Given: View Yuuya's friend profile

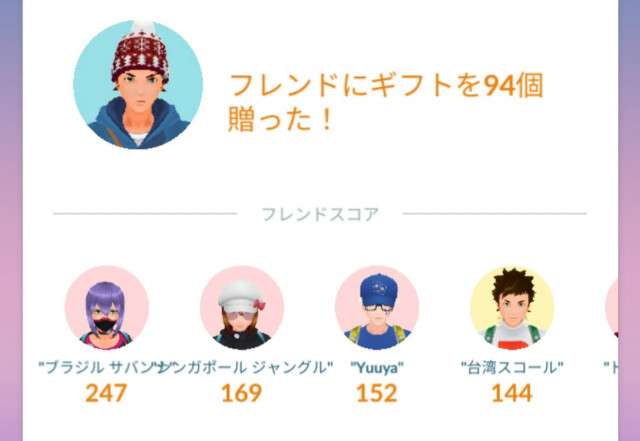Looking at the screenshot, I should click(x=376, y=308).
